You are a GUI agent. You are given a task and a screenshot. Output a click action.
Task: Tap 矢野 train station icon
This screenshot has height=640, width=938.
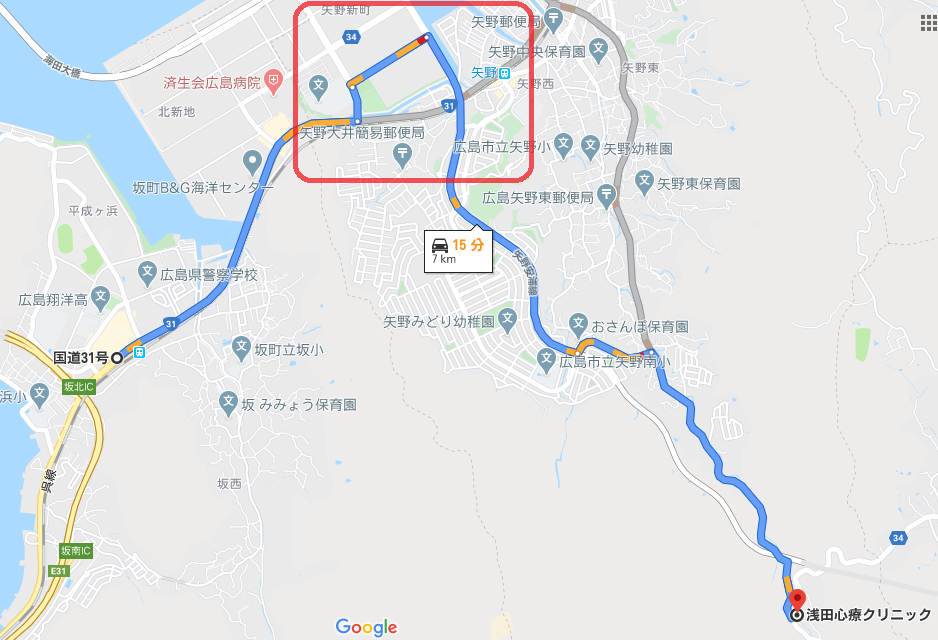pyautogui.click(x=506, y=73)
